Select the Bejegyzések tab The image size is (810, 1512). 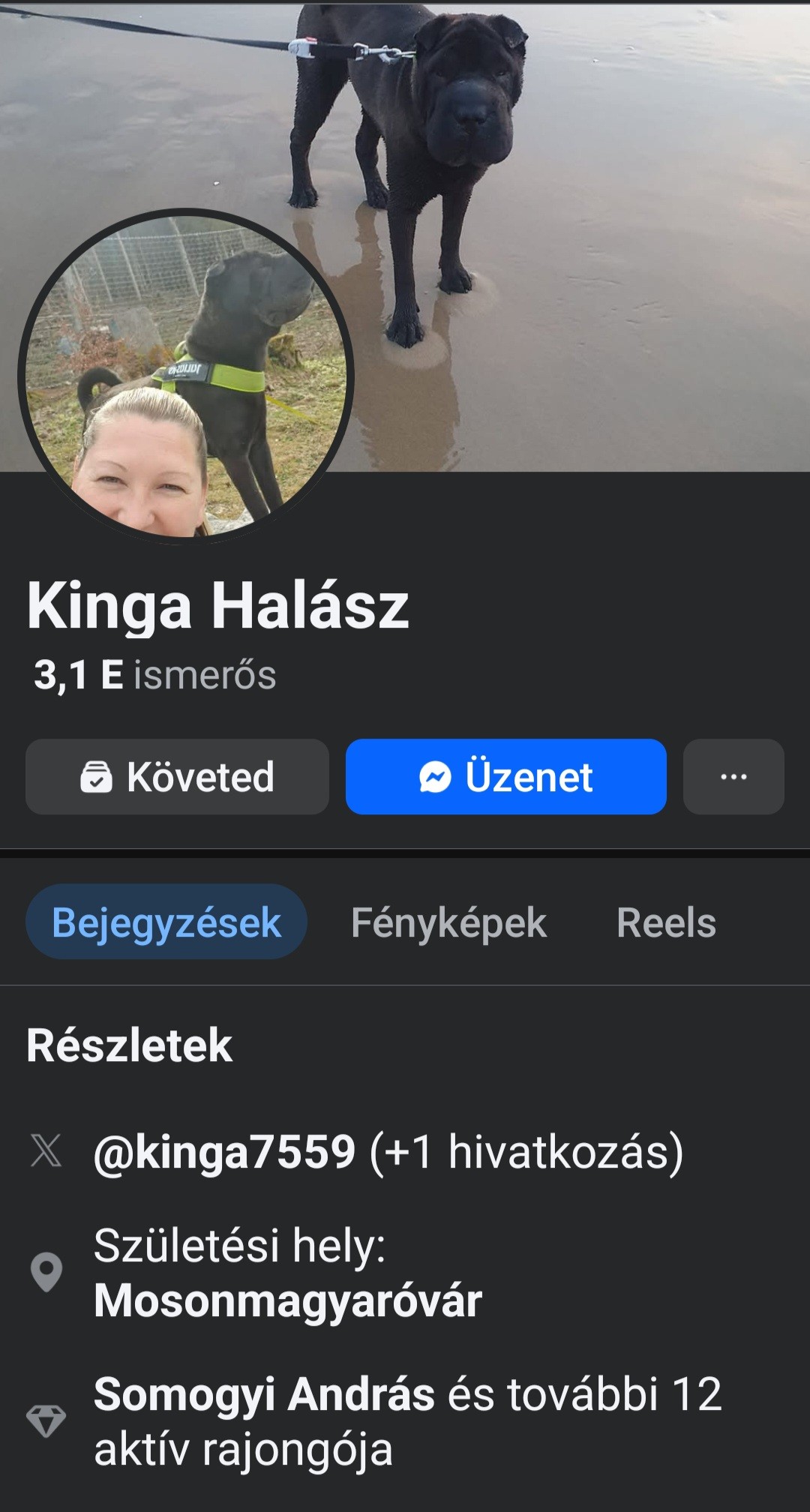(166, 922)
